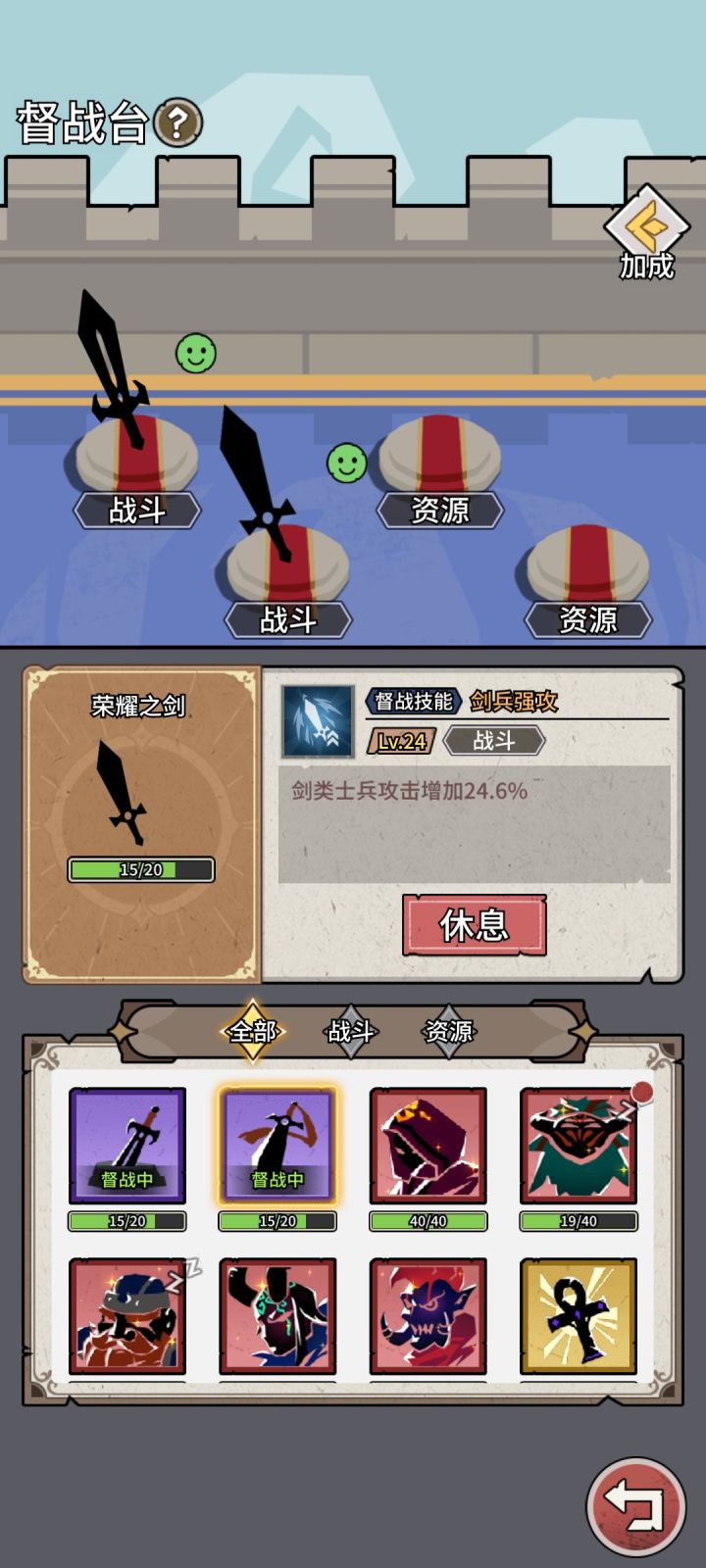Select the hooded figure with 40/40 stamina
The width and height of the screenshot is (706, 1568).
point(428,1144)
